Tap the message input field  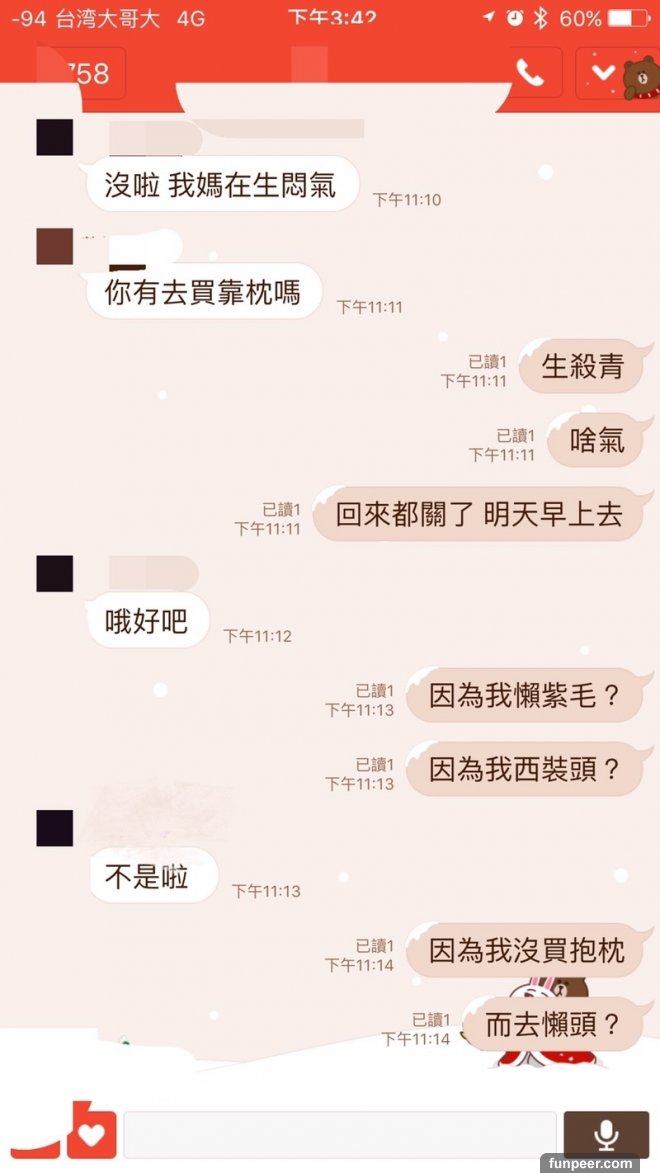[339, 1135]
